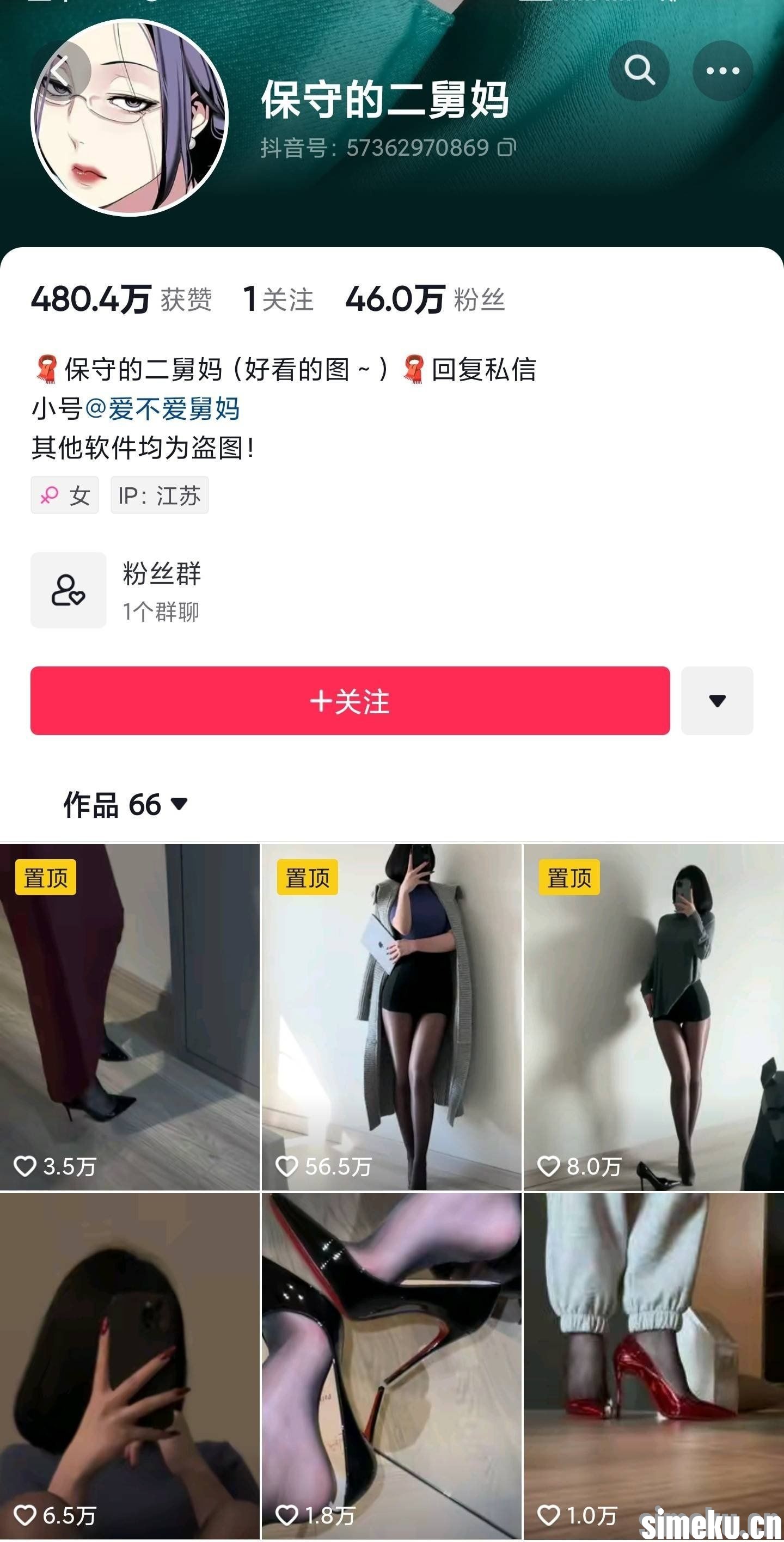
Task: Open the three-dot more options menu
Action: click(x=722, y=71)
